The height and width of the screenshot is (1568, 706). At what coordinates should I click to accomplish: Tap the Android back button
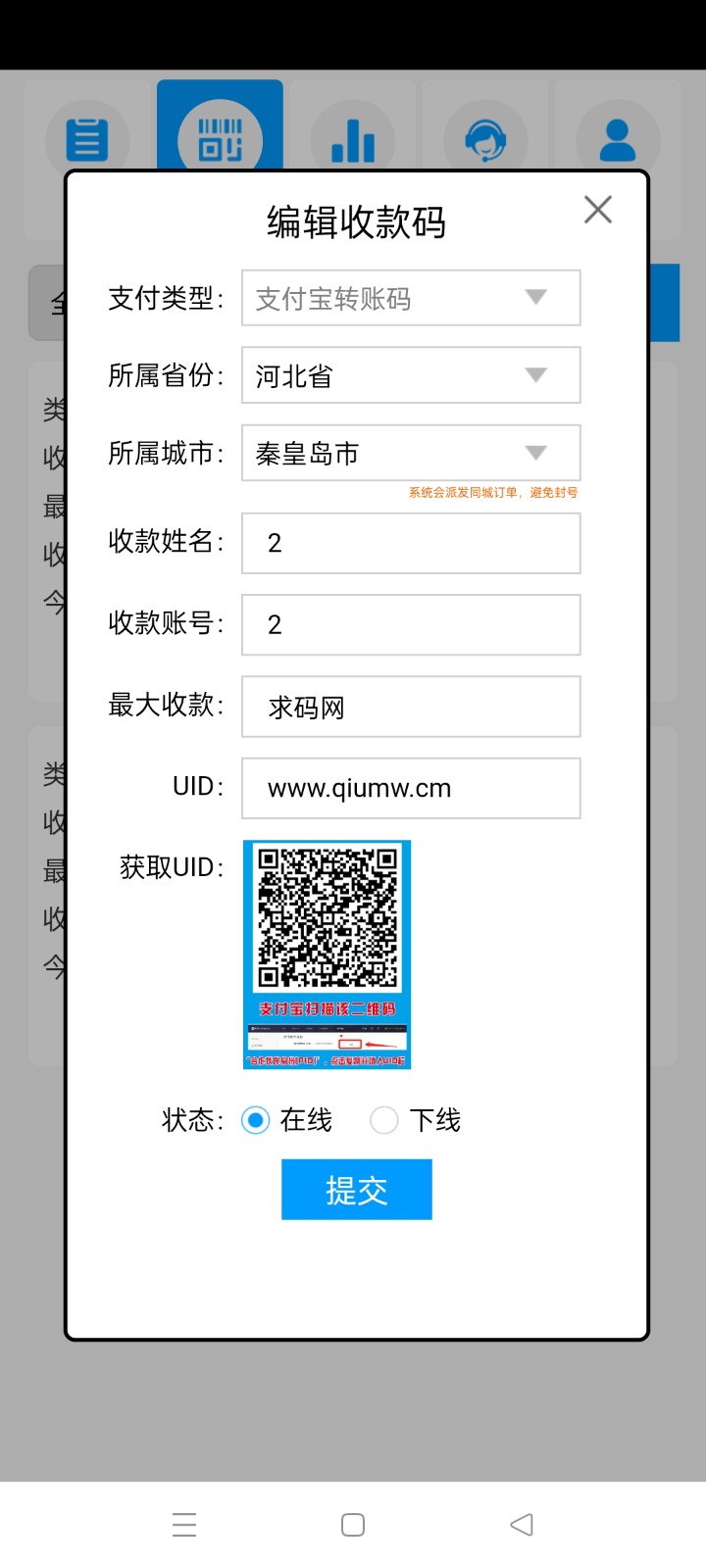pyautogui.click(x=521, y=1524)
